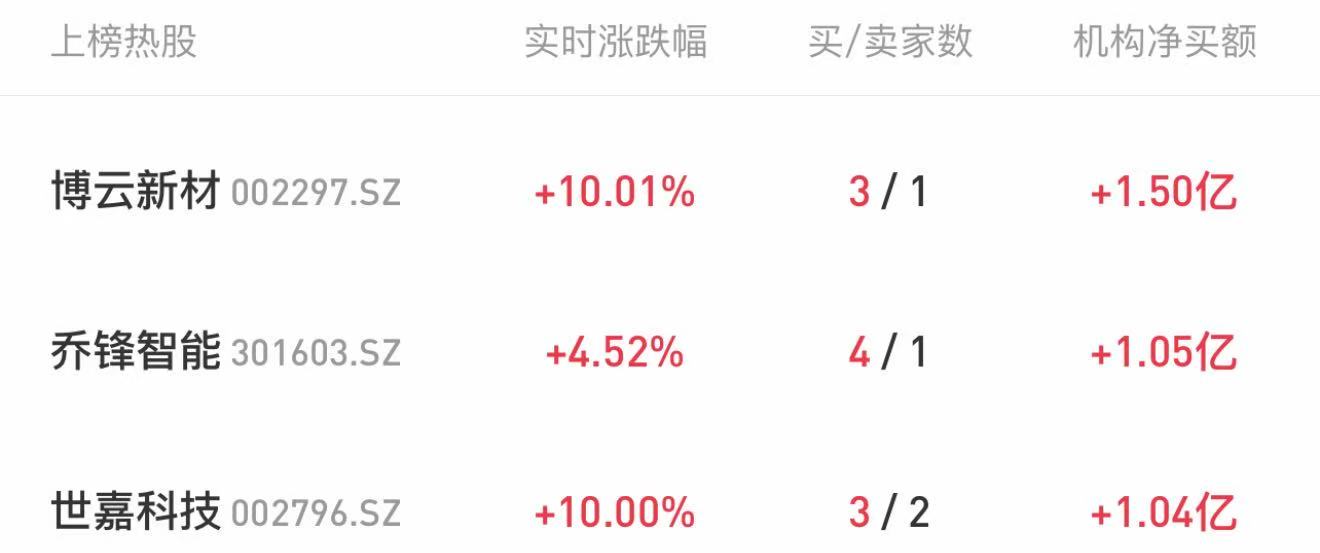This screenshot has width=1320, height=553.
Task: Open the 乔锋智能 stock row
Action: click(136, 352)
